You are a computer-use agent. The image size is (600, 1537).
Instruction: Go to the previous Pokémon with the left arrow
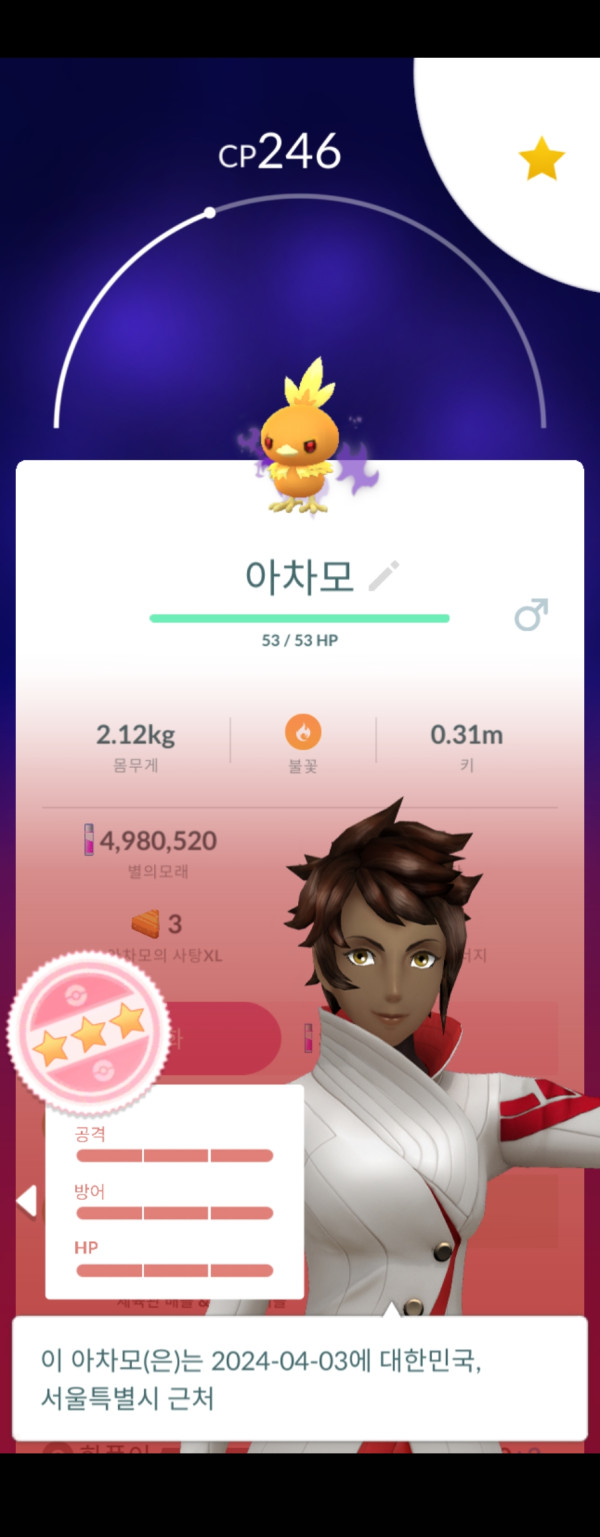pos(27,1200)
